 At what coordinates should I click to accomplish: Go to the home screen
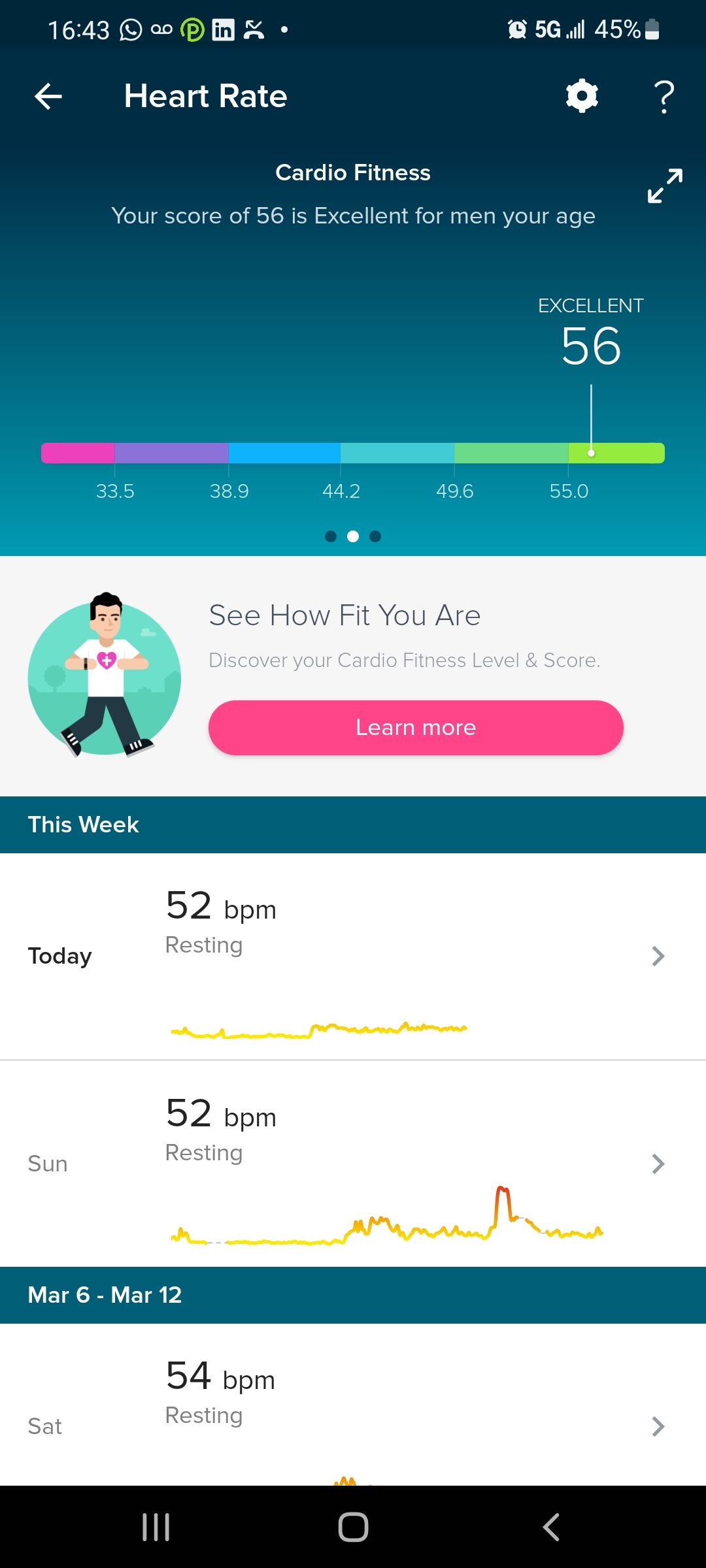point(353,1527)
